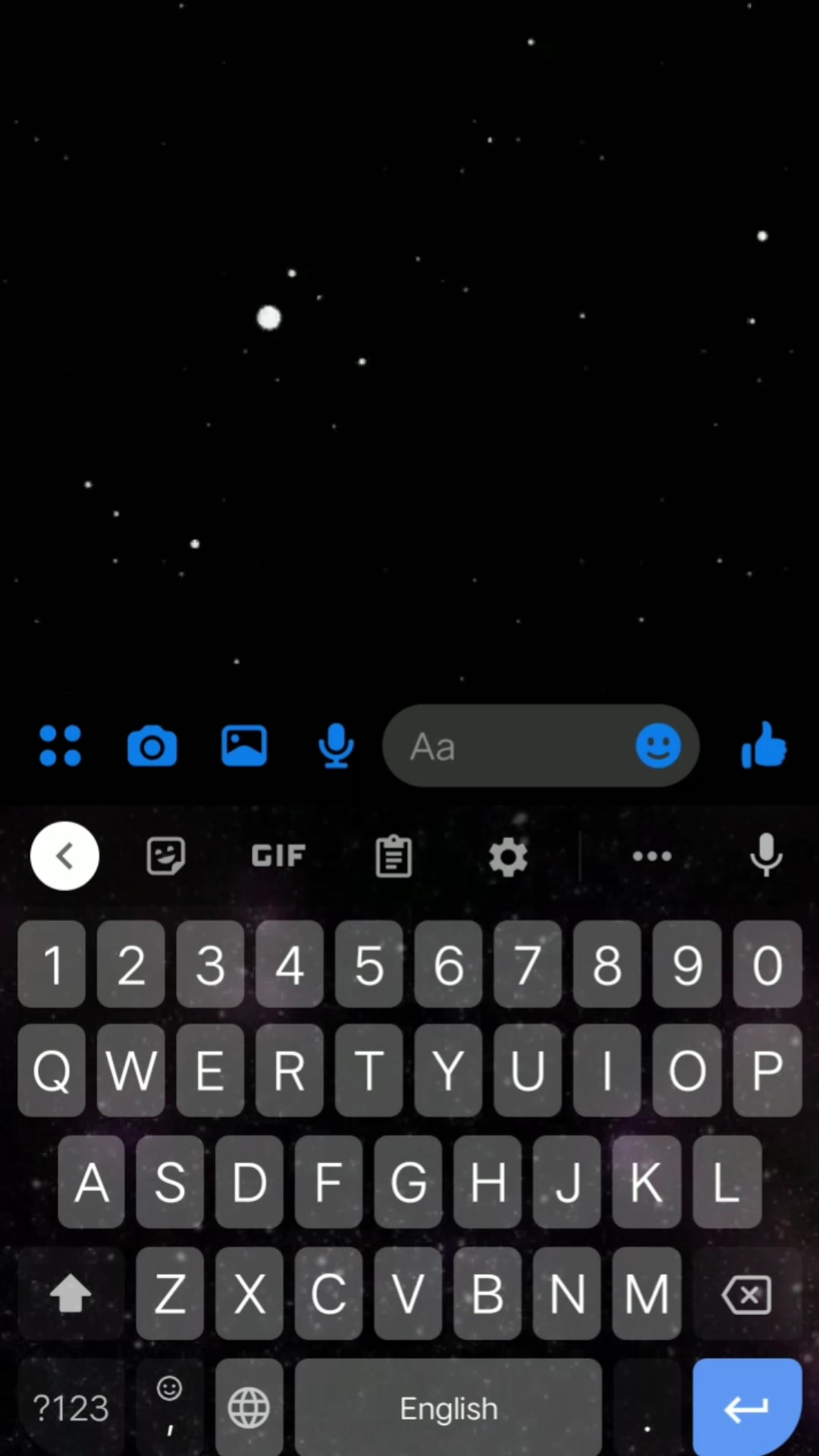Screen dimensions: 819x1456
Task: Collapse the keyboard toolbar with the back arrow
Action: (x=64, y=856)
